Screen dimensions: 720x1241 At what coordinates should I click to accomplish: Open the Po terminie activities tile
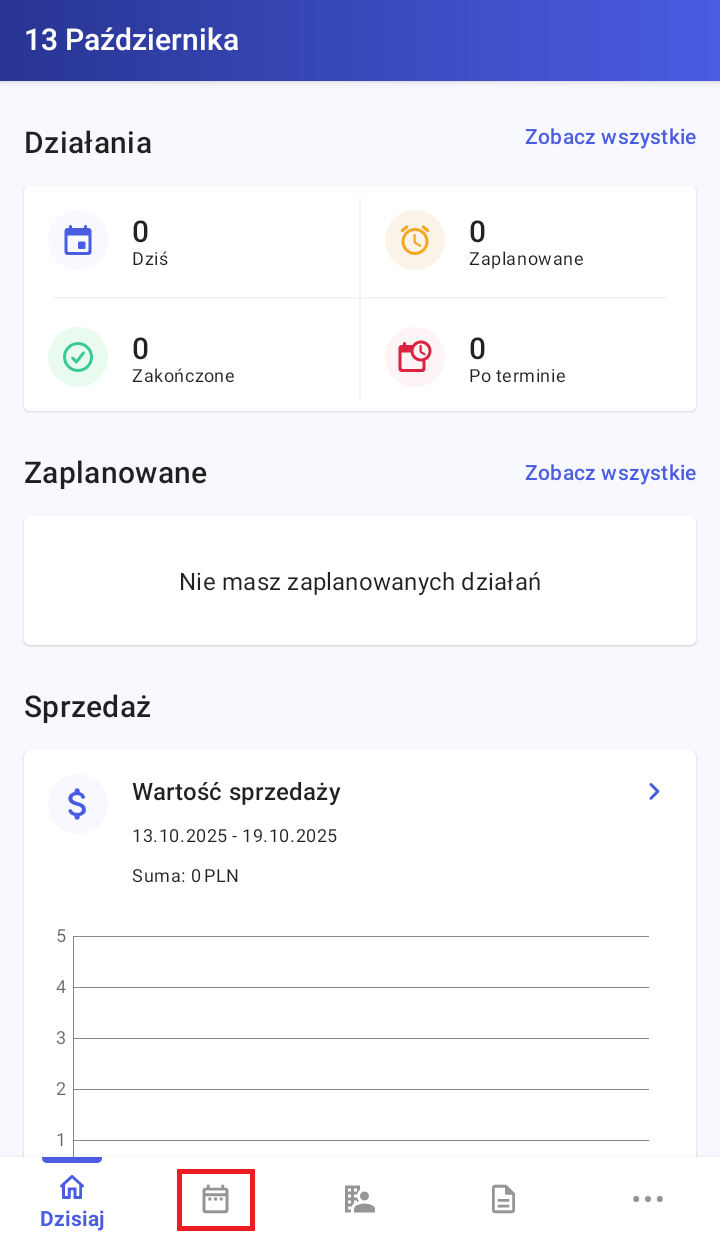pos(528,358)
